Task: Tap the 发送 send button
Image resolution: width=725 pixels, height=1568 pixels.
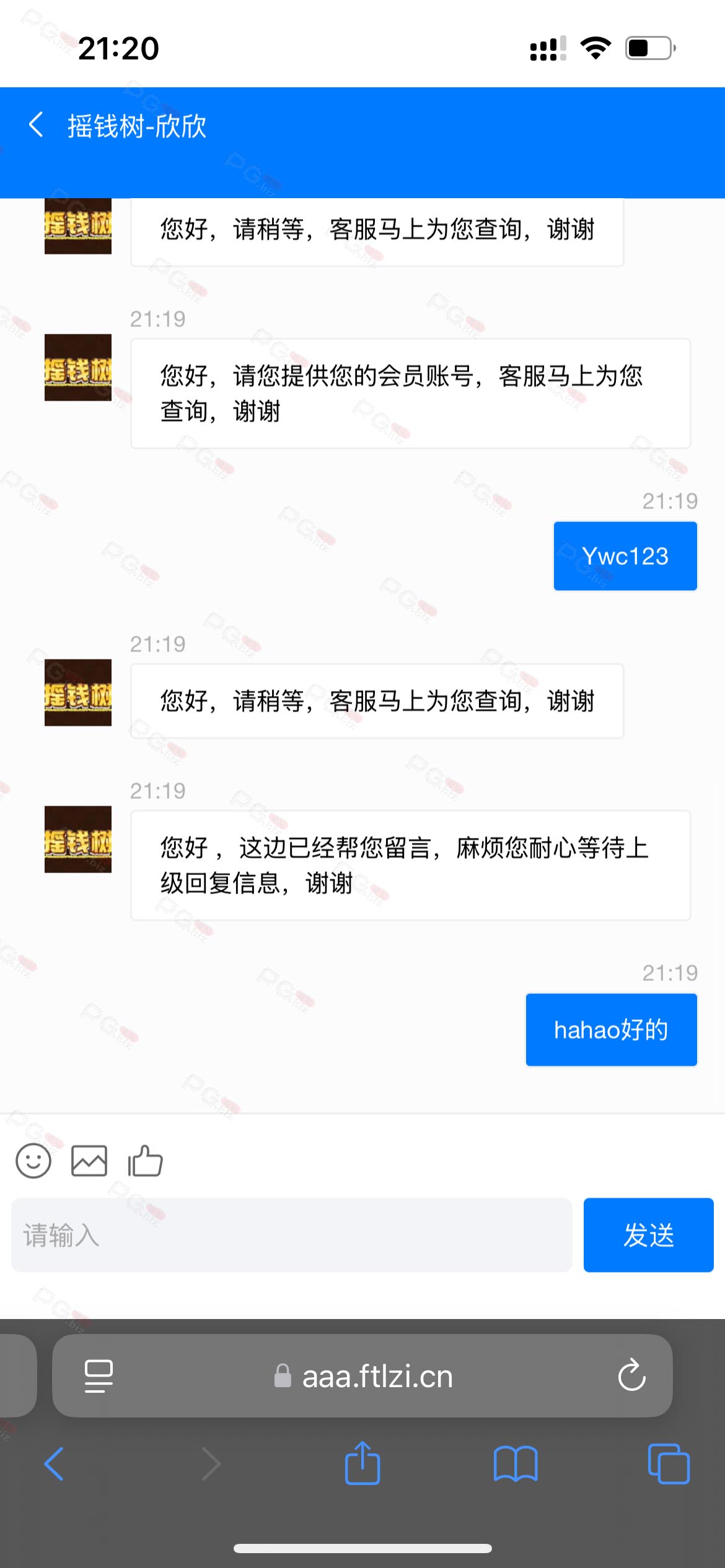Action: 648,1235
